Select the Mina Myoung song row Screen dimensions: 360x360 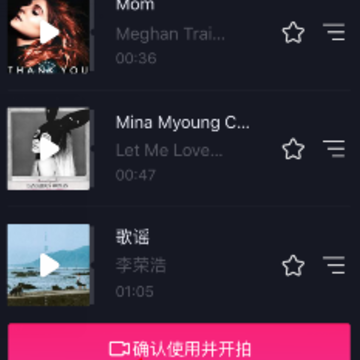179,149
